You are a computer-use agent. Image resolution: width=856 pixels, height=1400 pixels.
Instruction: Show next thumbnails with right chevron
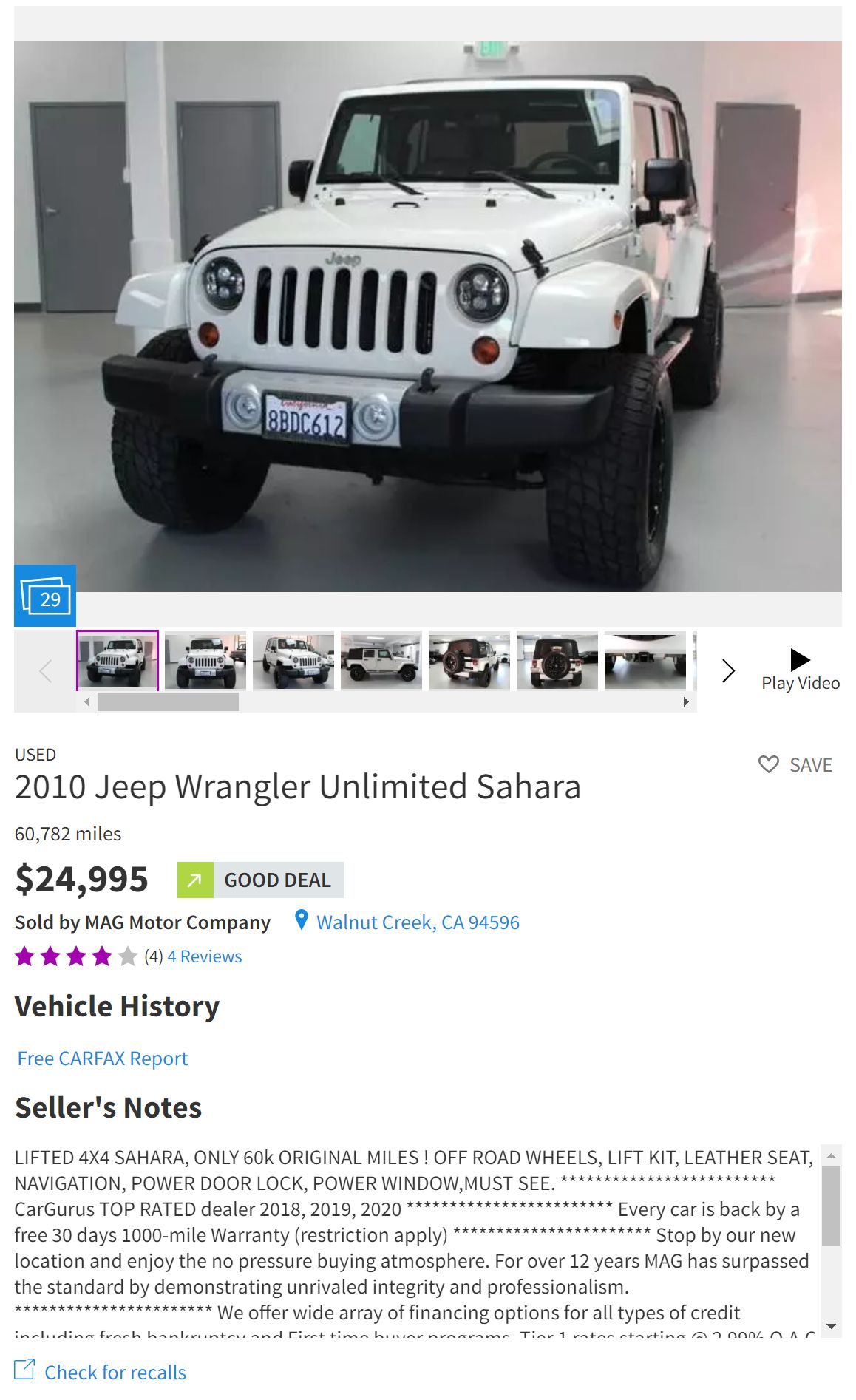728,670
